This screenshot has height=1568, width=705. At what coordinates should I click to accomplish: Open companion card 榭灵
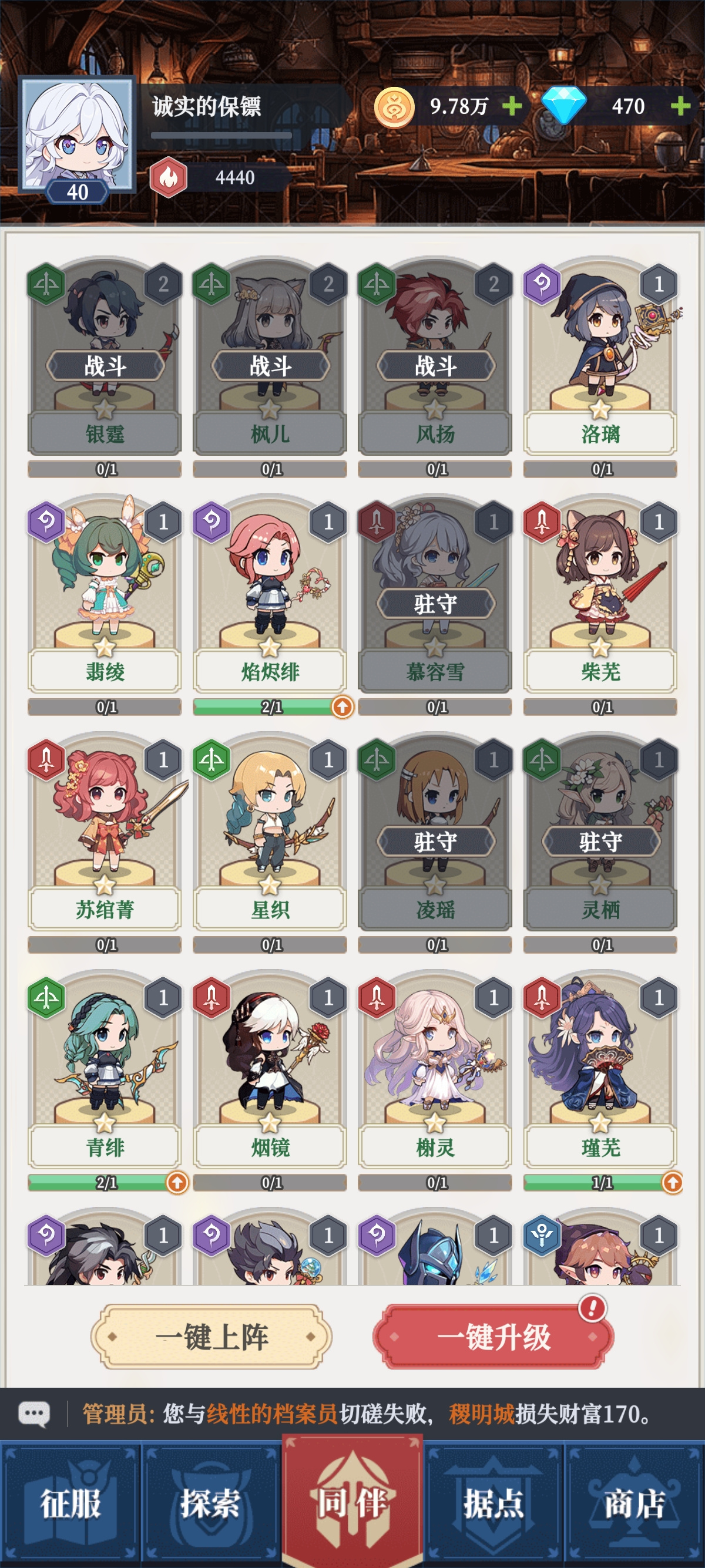[x=435, y=1071]
